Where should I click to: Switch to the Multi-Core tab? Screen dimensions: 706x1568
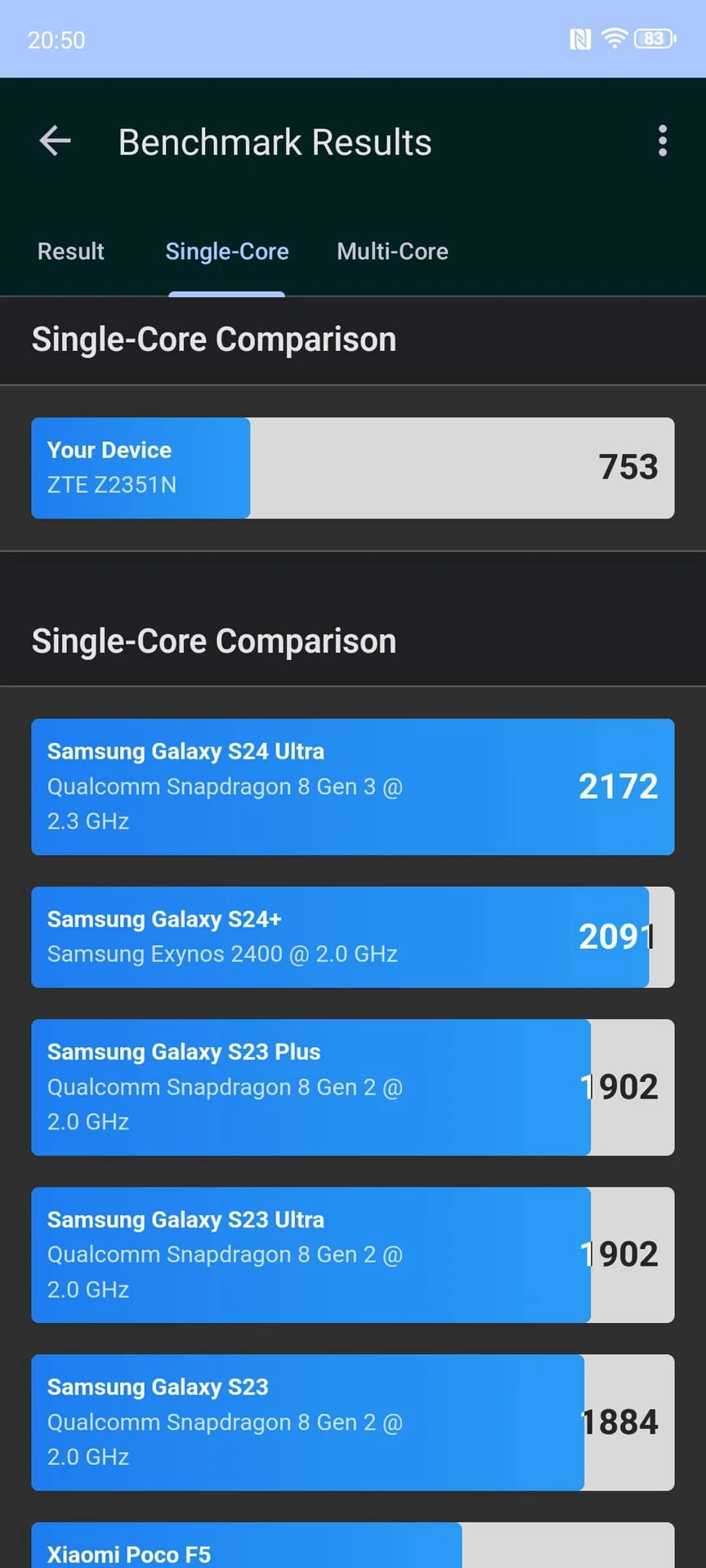(x=392, y=251)
